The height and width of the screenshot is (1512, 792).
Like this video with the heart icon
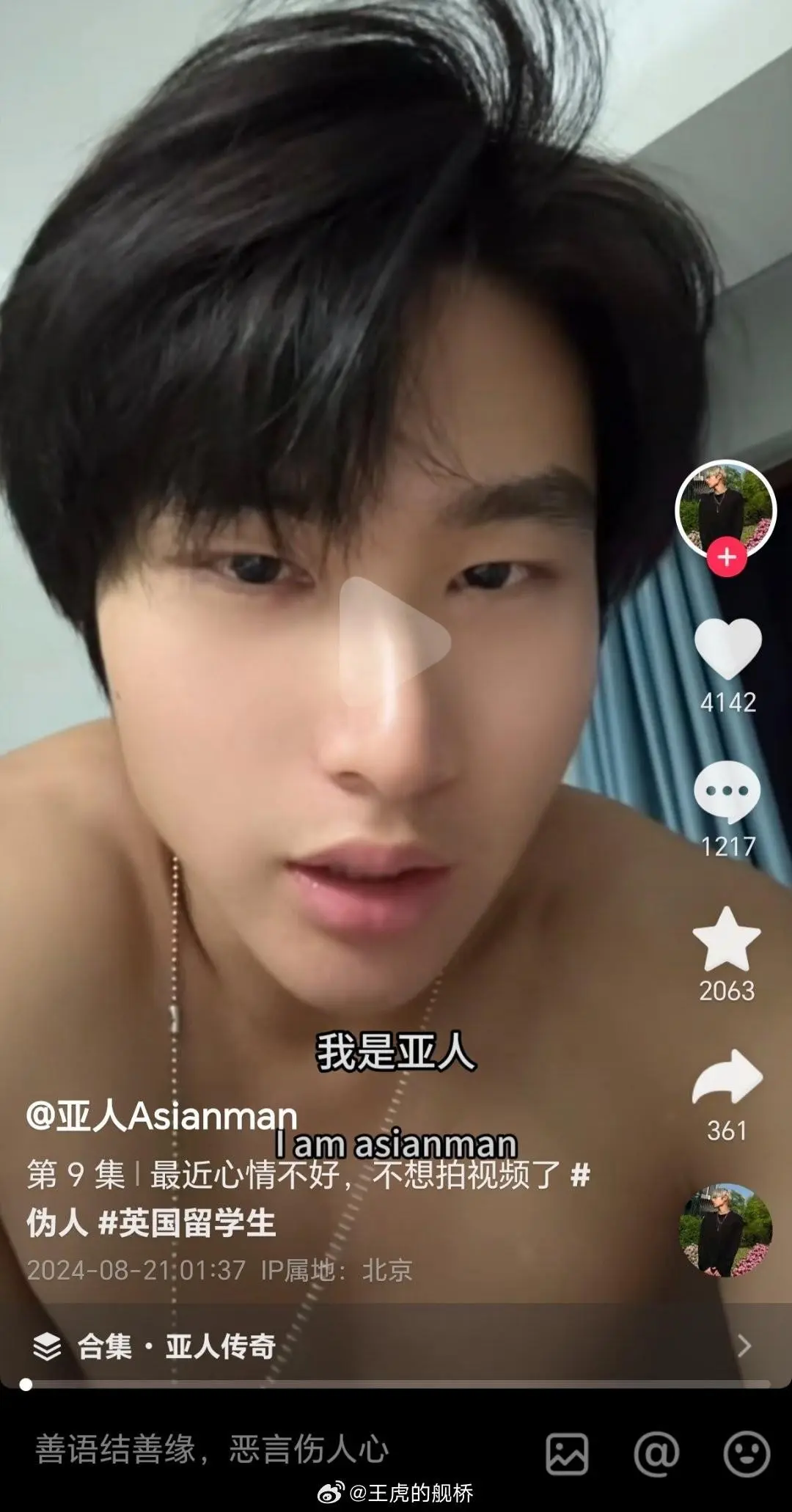click(x=727, y=648)
